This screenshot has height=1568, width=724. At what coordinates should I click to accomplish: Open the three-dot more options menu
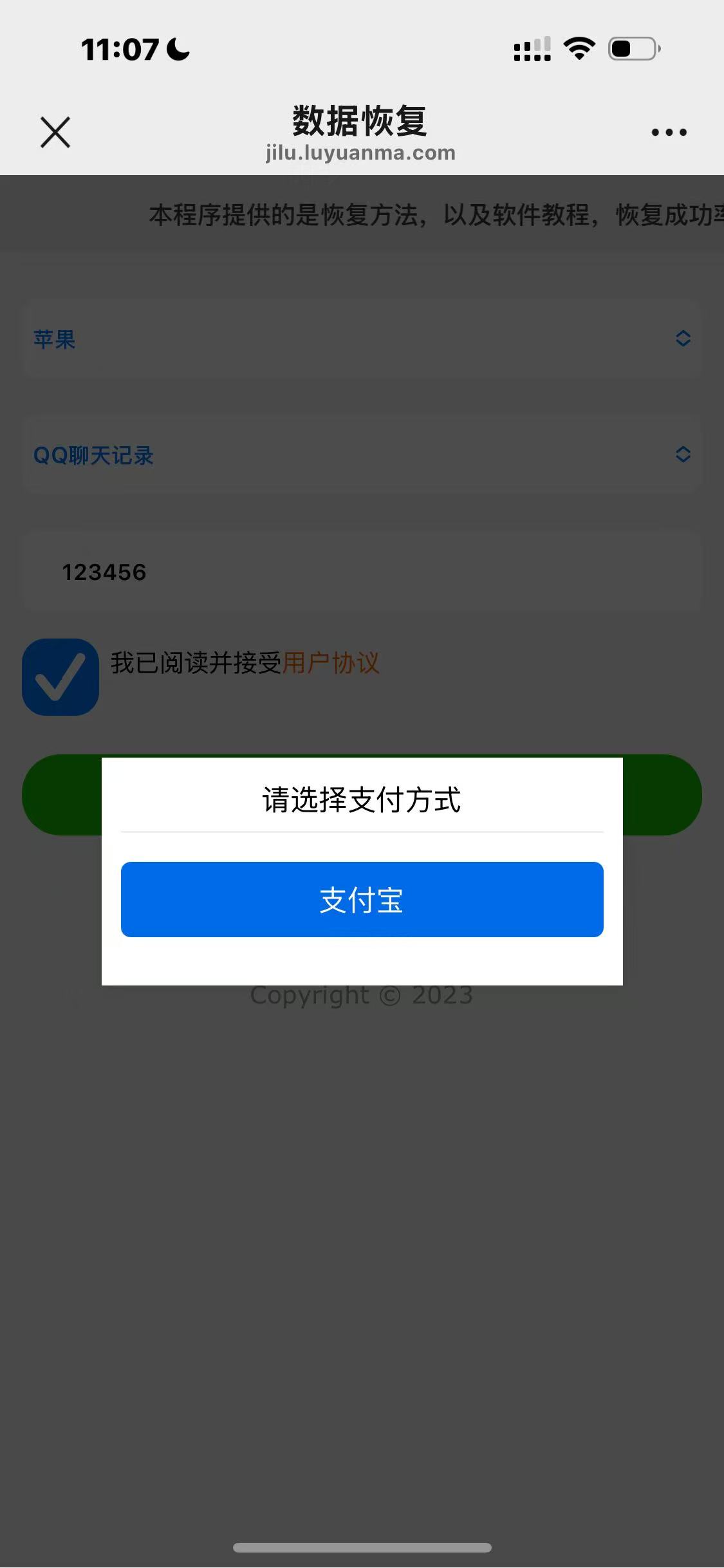pyautogui.click(x=669, y=133)
